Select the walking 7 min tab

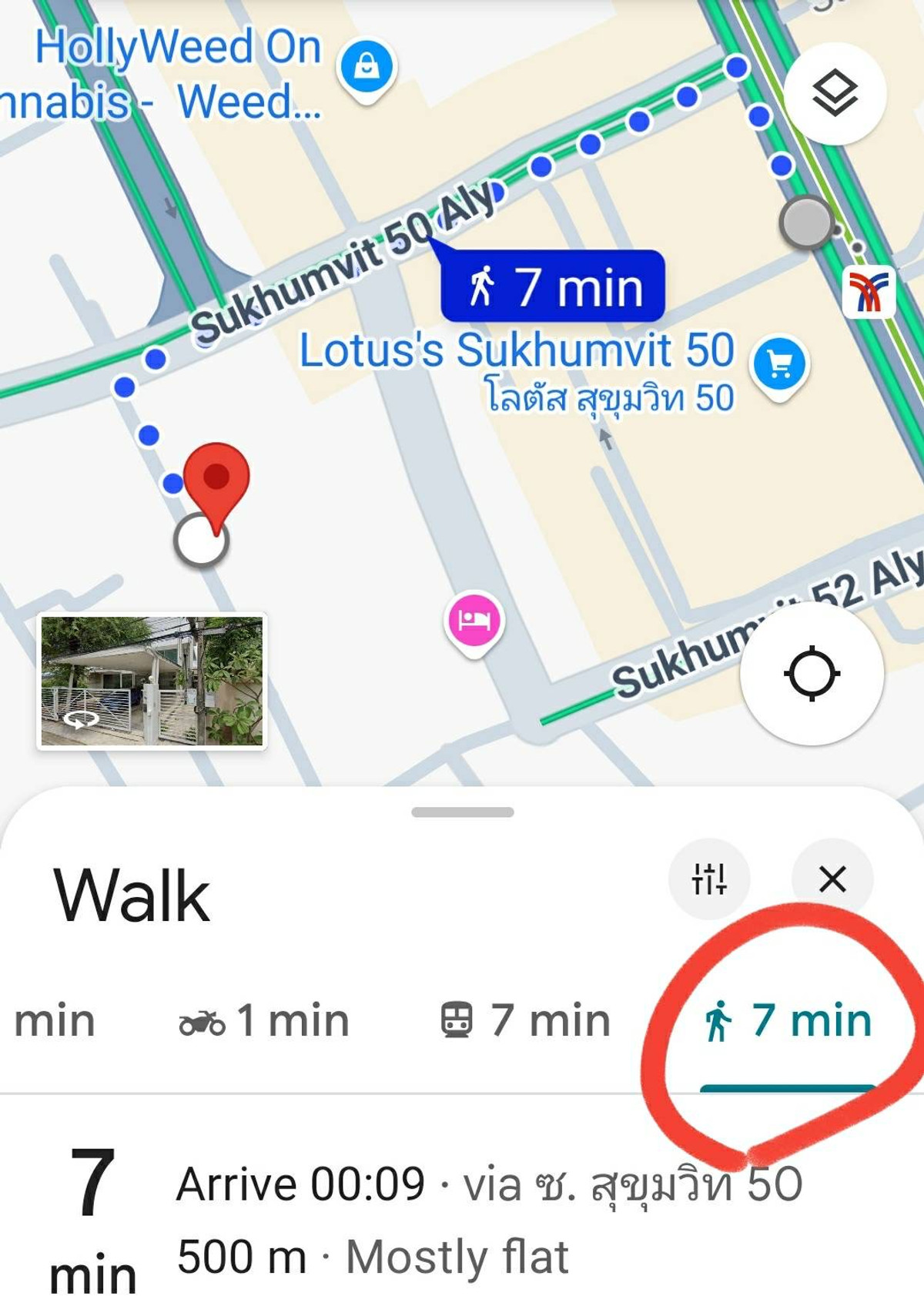tap(788, 1021)
